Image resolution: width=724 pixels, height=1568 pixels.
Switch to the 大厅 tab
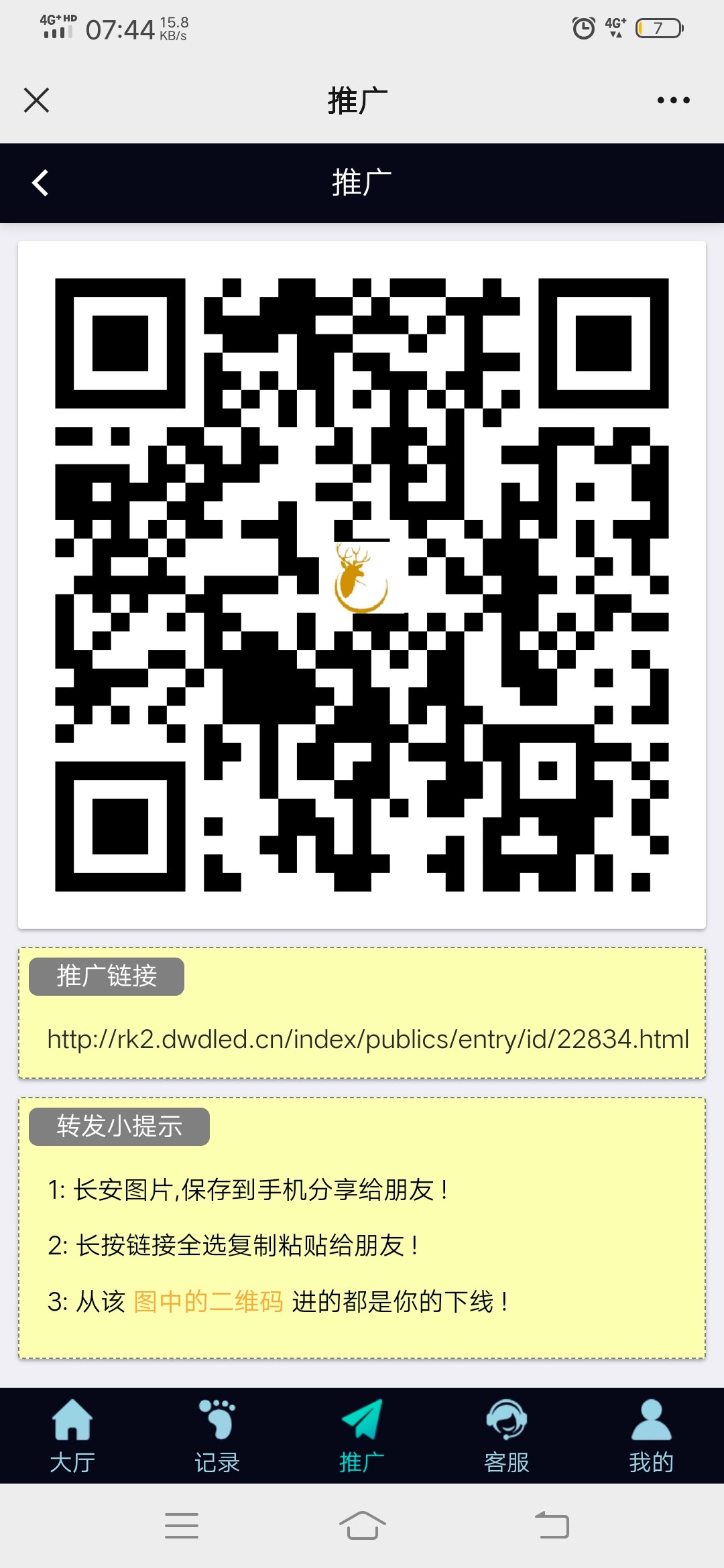pyautogui.click(x=72, y=1435)
